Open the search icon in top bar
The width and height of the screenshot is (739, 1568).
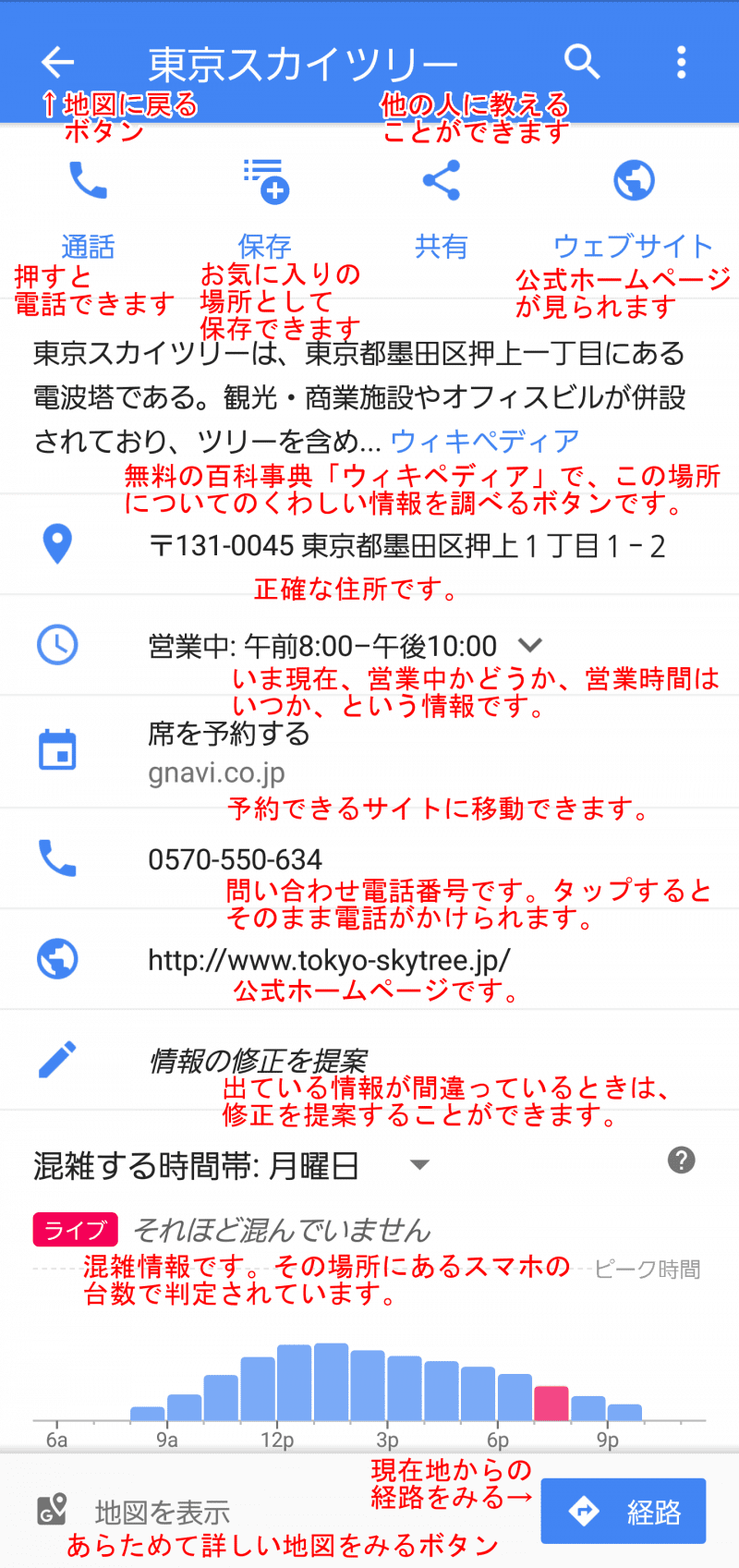pos(582,62)
